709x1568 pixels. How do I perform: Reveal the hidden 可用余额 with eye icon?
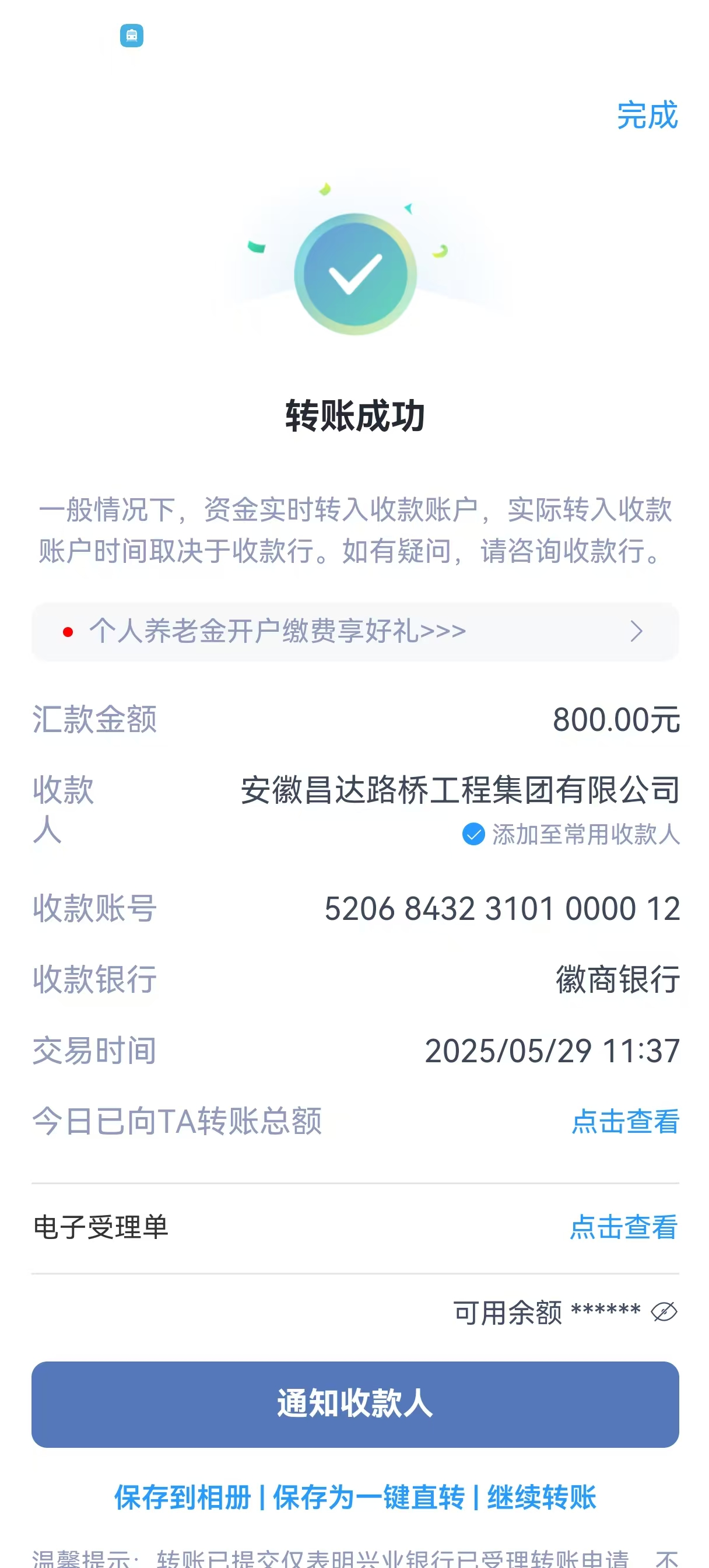[x=664, y=1312]
